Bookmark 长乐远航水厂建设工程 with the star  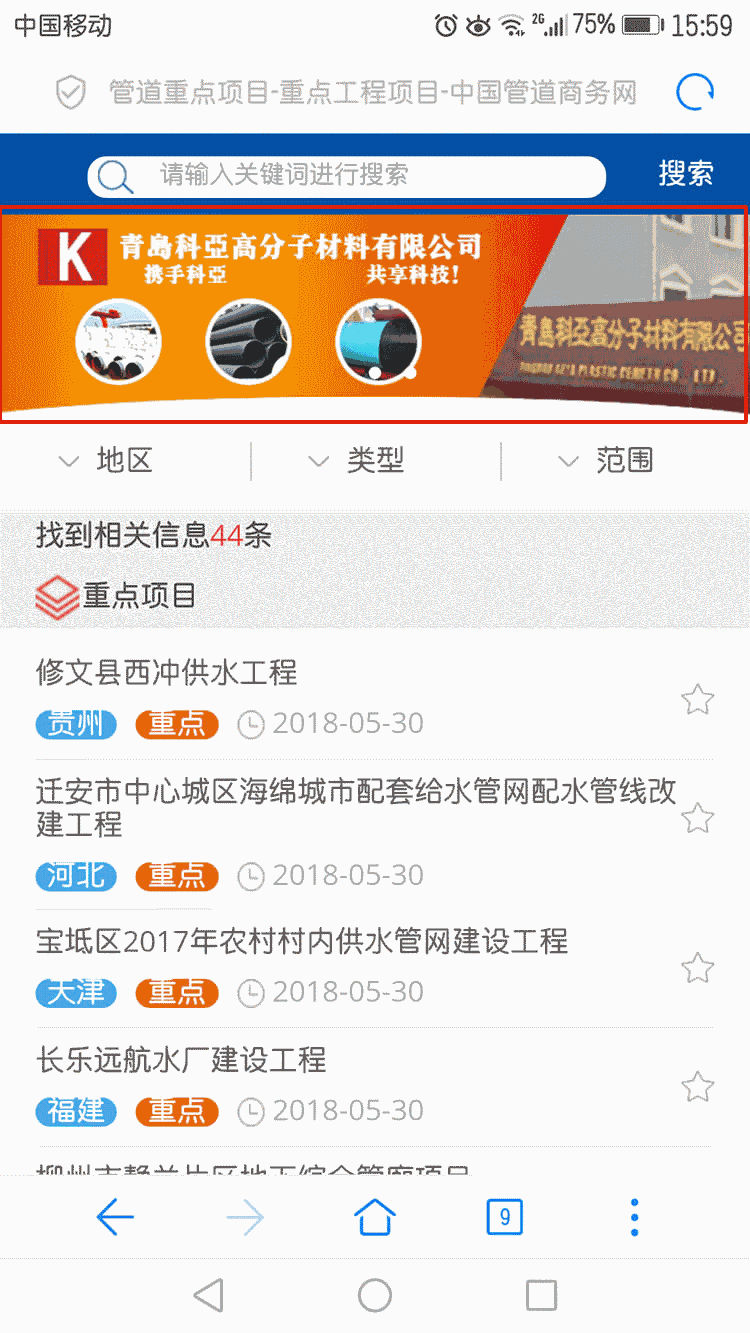pos(697,1086)
